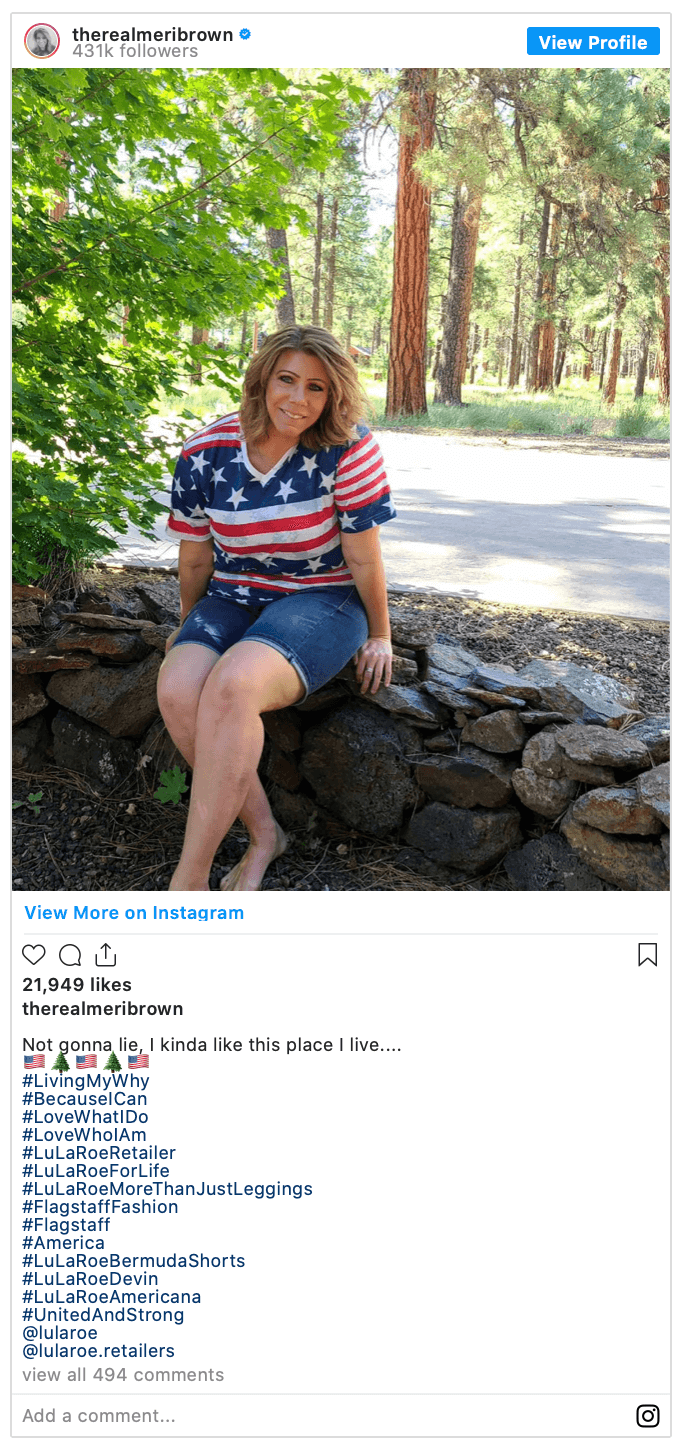The image size is (688, 1450).
Task: Open the #UnitedAndStrong hashtag
Action: 103,1315
